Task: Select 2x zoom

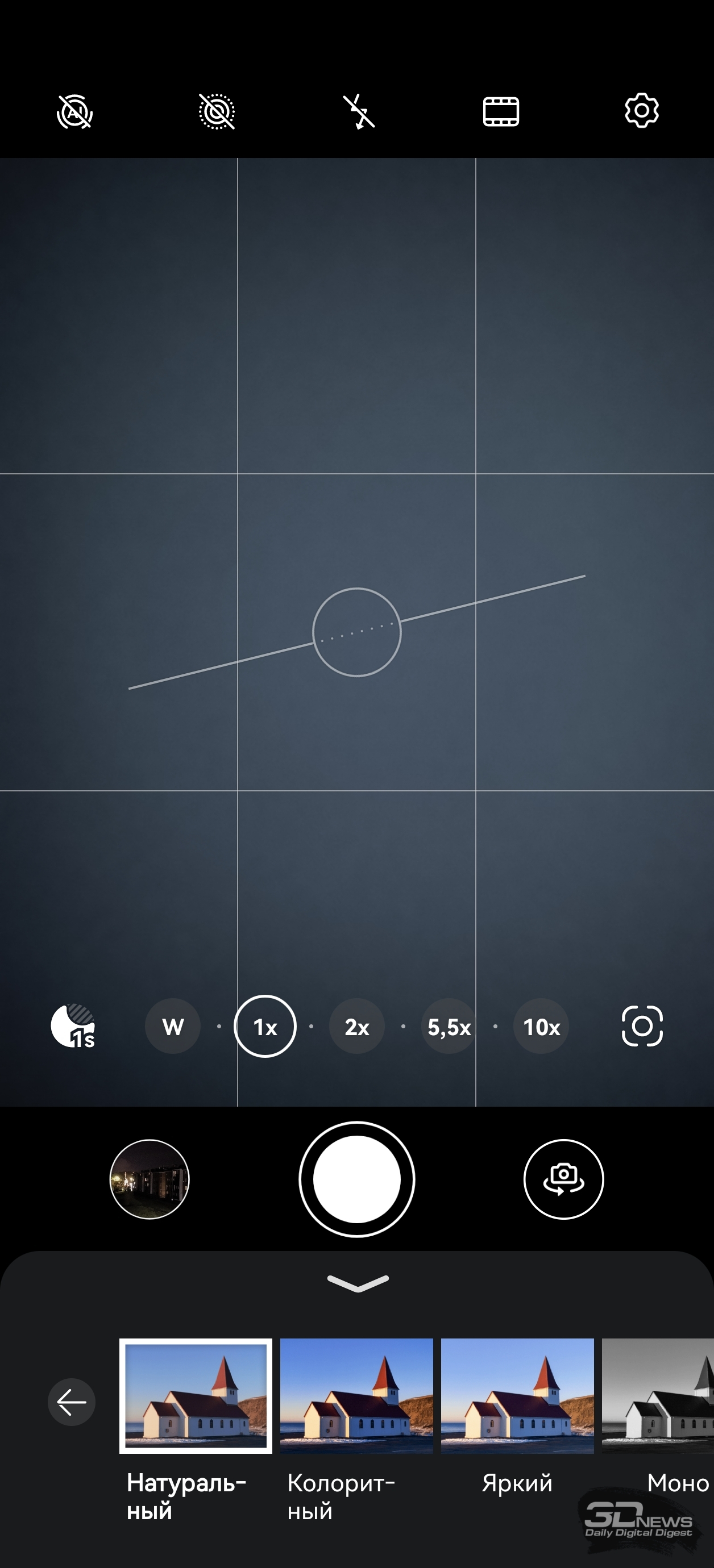Action: click(x=357, y=1026)
